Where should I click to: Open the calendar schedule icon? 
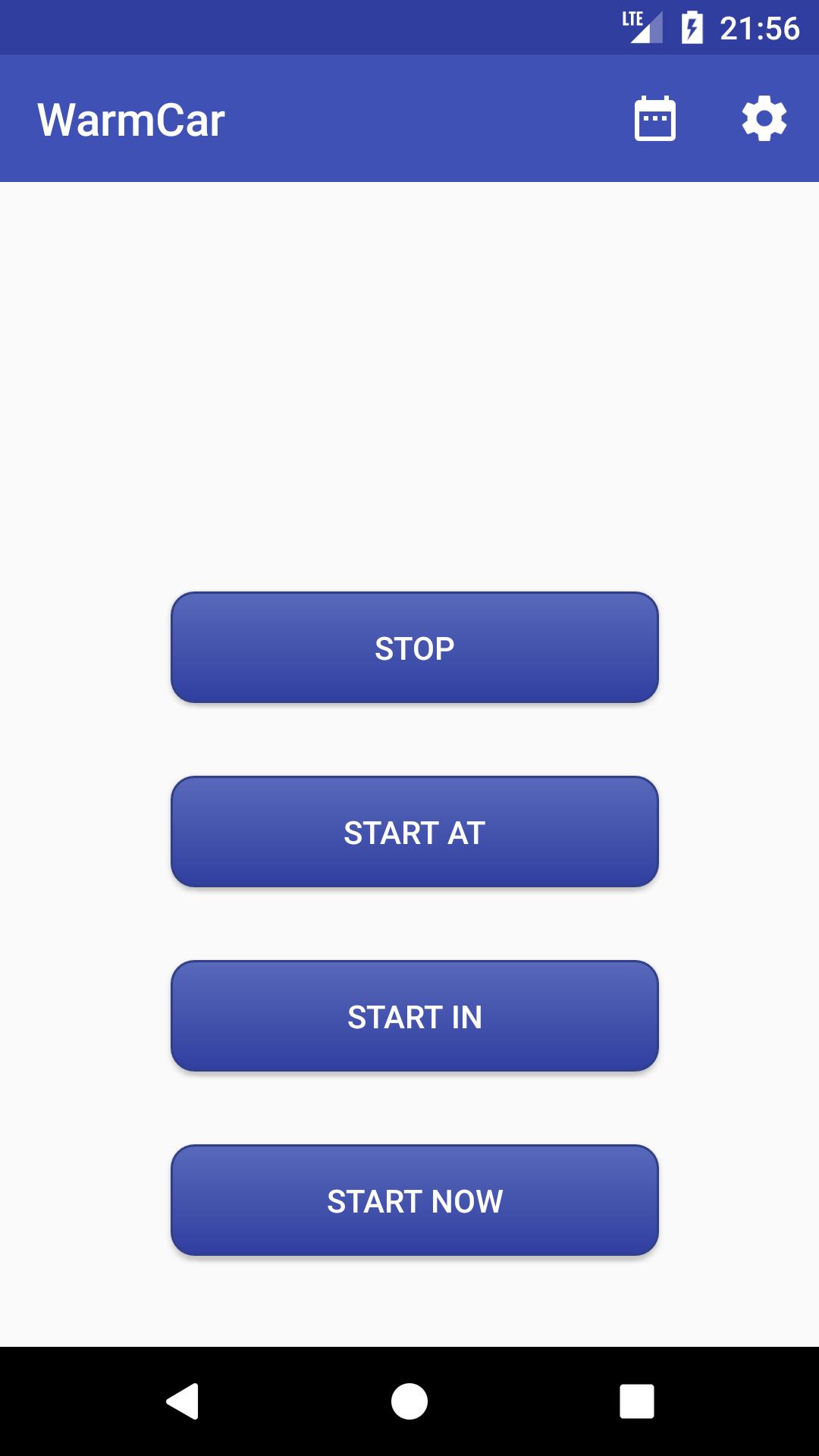[654, 119]
